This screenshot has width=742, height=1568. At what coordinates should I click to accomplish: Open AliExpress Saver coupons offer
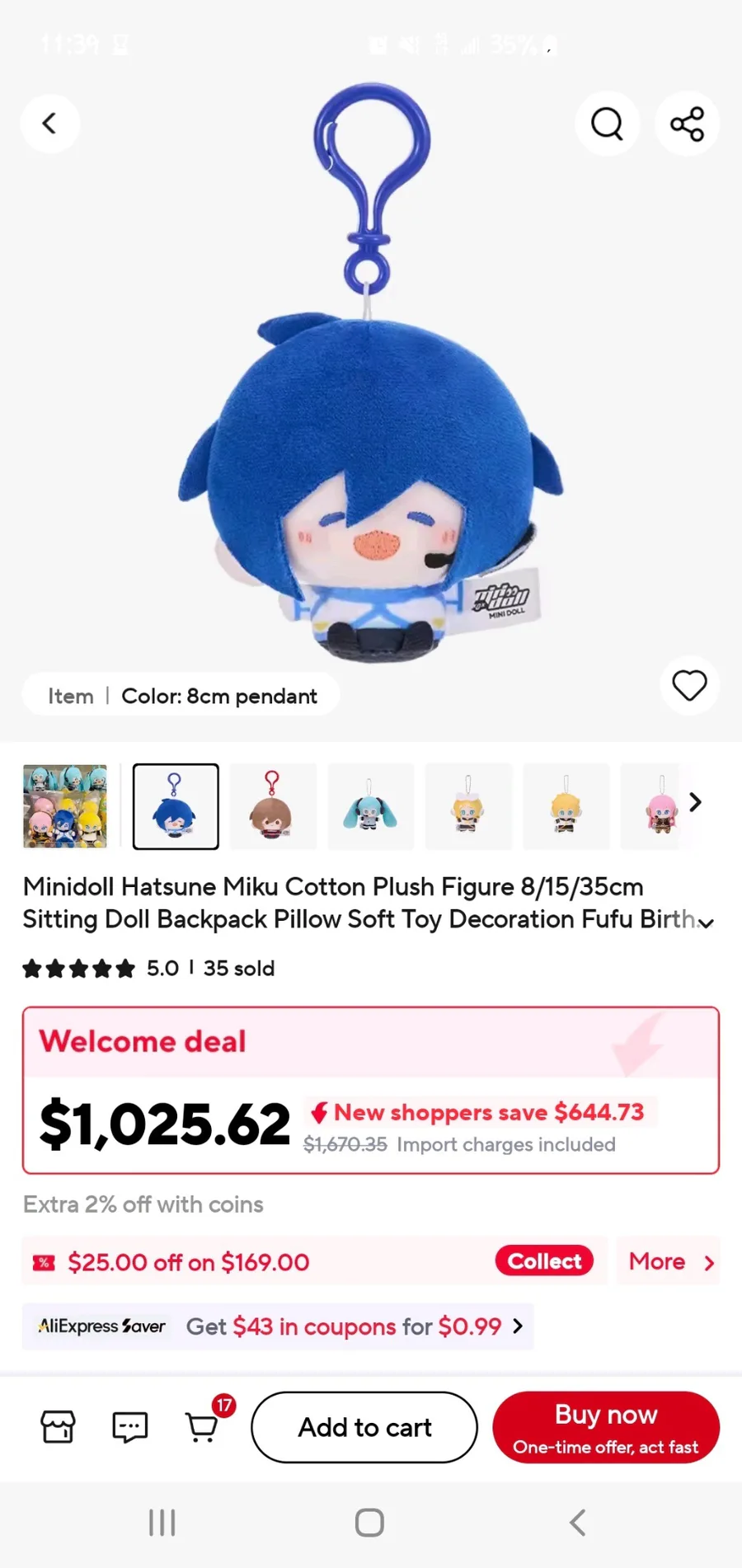tap(278, 1326)
